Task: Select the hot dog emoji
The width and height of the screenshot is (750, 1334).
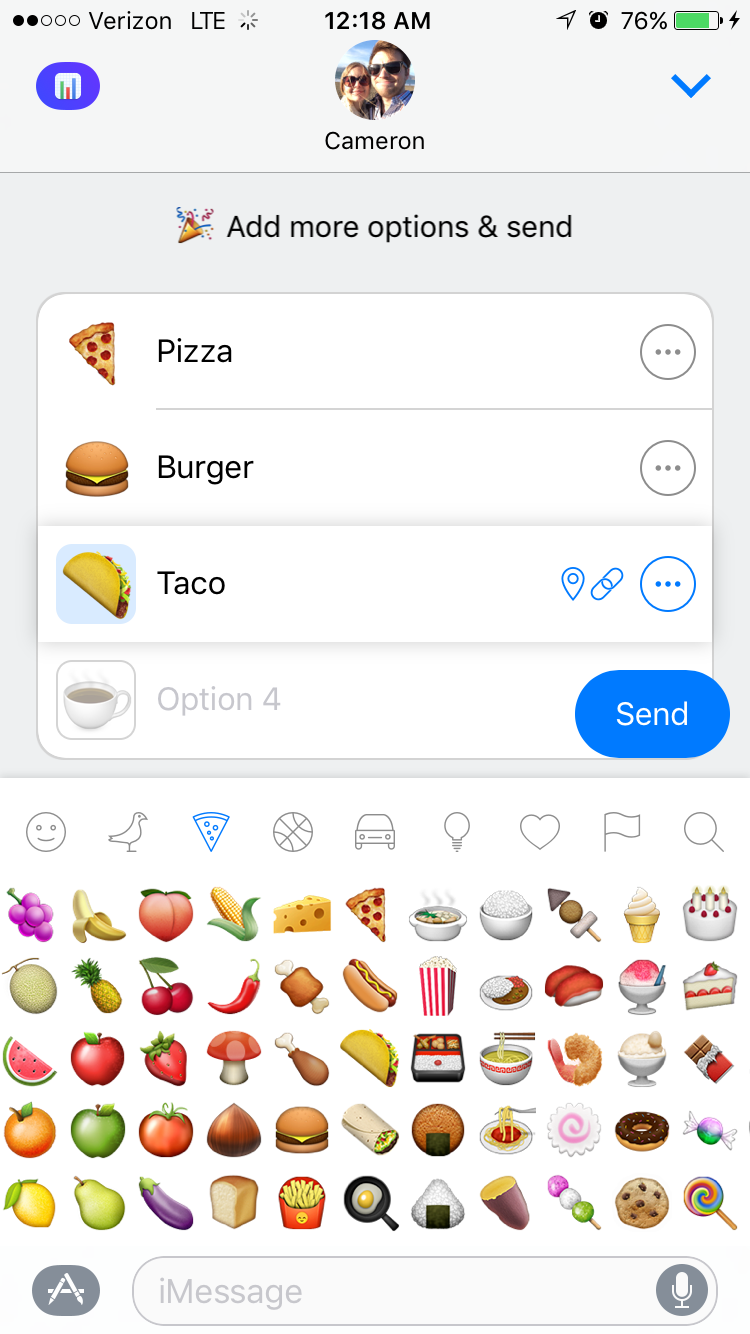Action: pyautogui.click(x=369, y=986)
